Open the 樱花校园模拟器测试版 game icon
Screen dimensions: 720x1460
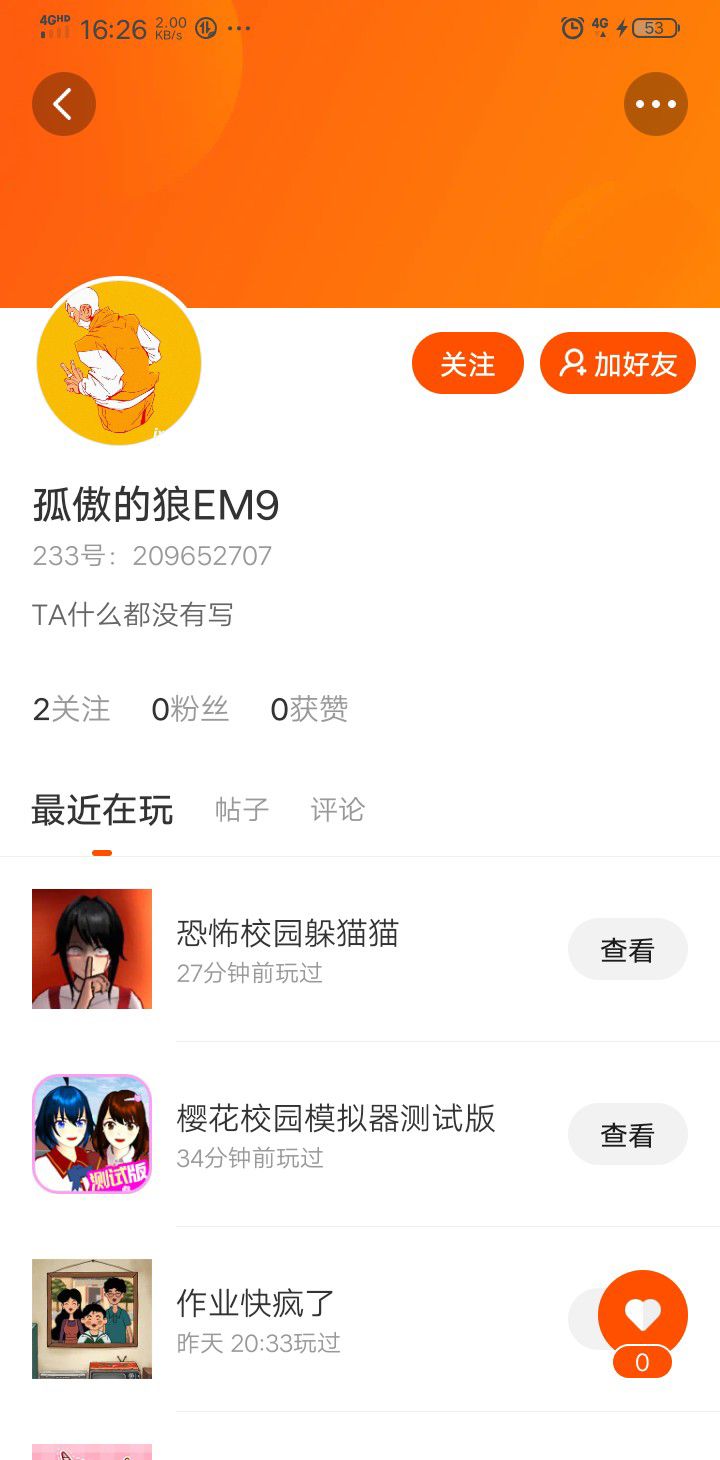(x=92, y=1134)
